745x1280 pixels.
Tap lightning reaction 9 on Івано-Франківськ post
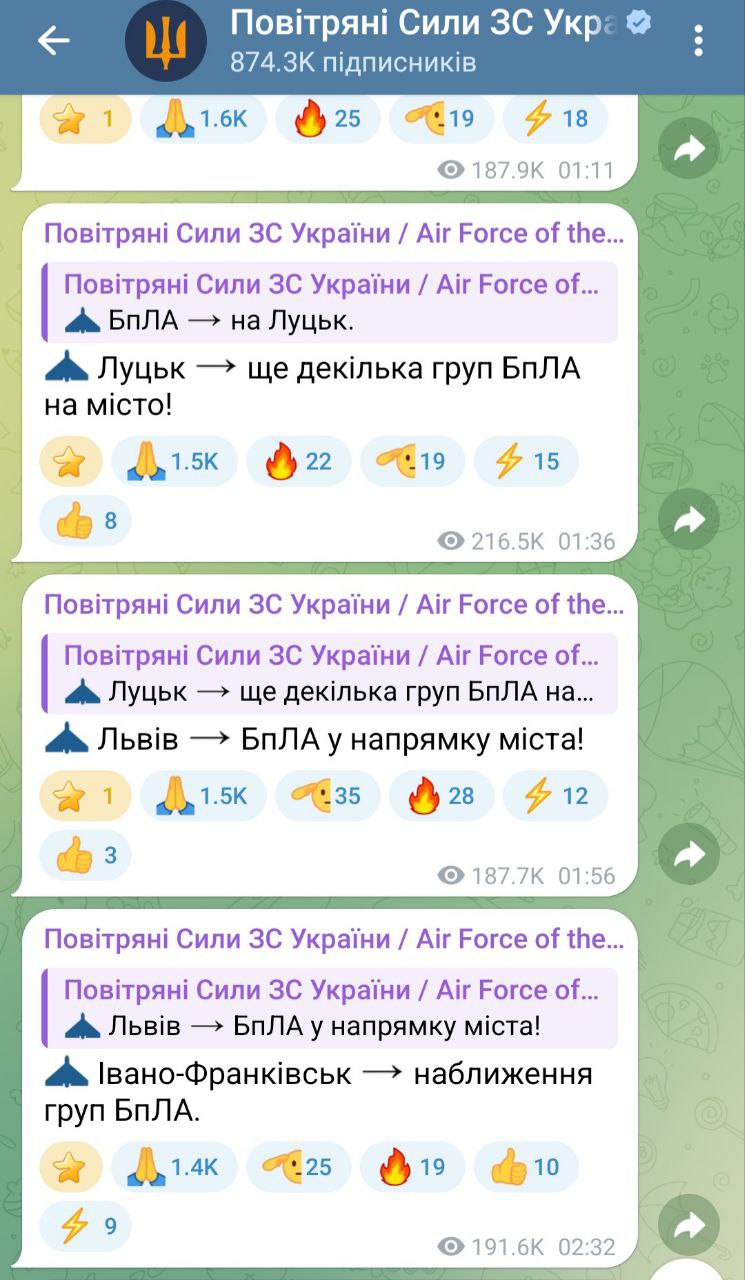click(85, 1226)
